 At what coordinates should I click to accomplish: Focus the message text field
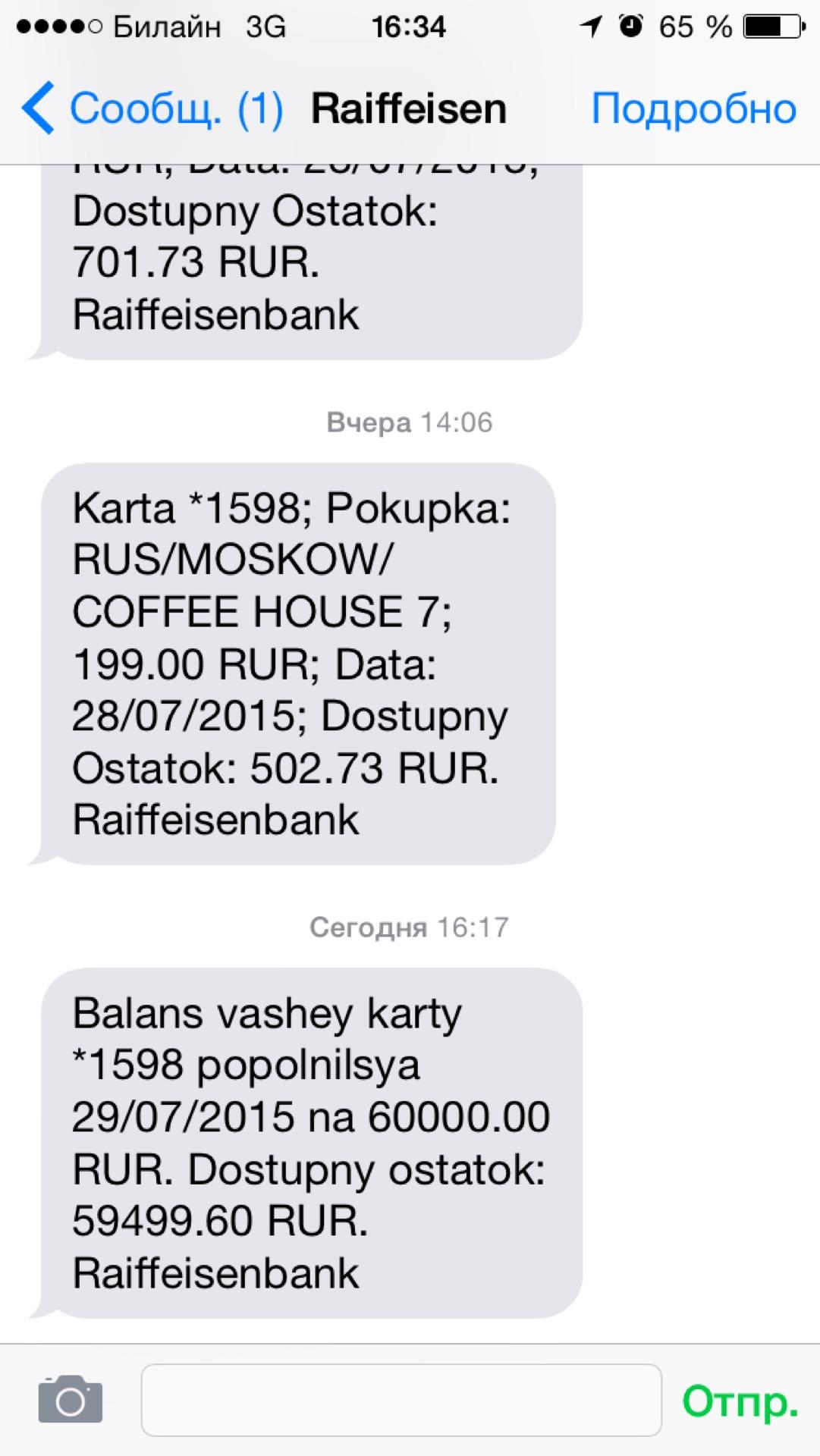pyautogui.click(x=401, y=1401)
